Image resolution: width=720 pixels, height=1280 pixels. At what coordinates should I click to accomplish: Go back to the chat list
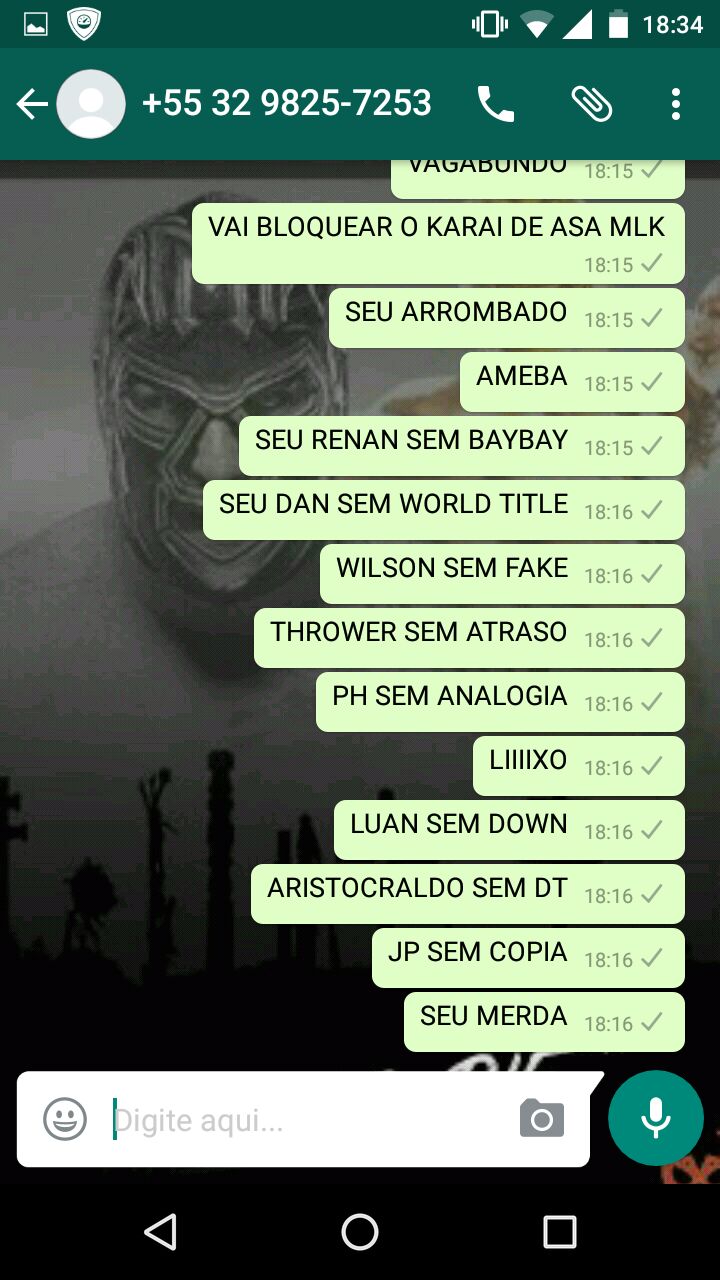(x=32, y=104)
